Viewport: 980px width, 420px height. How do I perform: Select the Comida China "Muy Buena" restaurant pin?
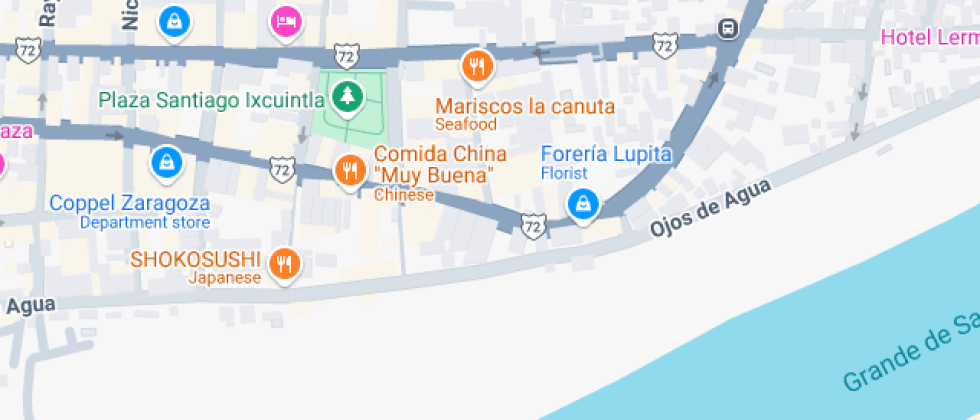click(348, 172)
